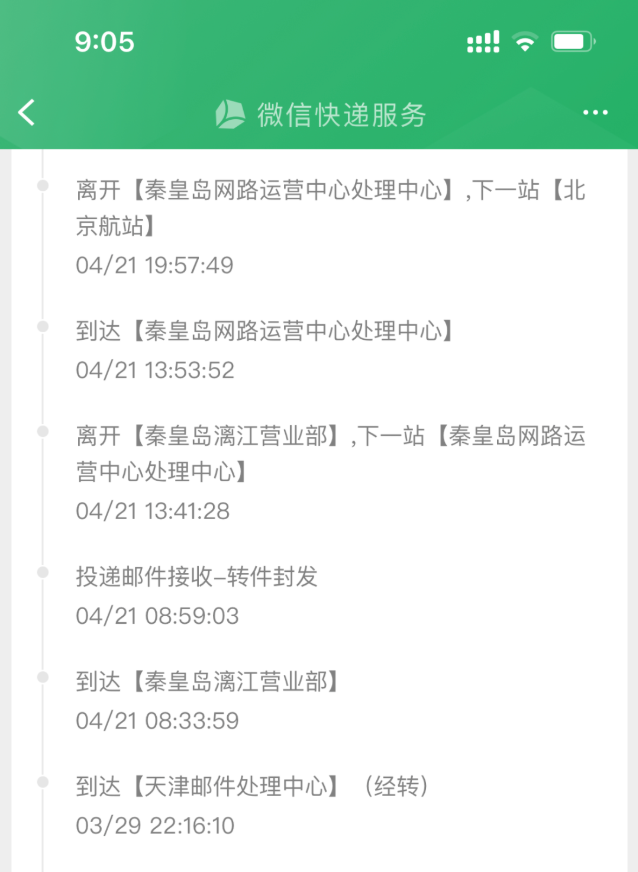Go back from WeChat express service page

27,113
